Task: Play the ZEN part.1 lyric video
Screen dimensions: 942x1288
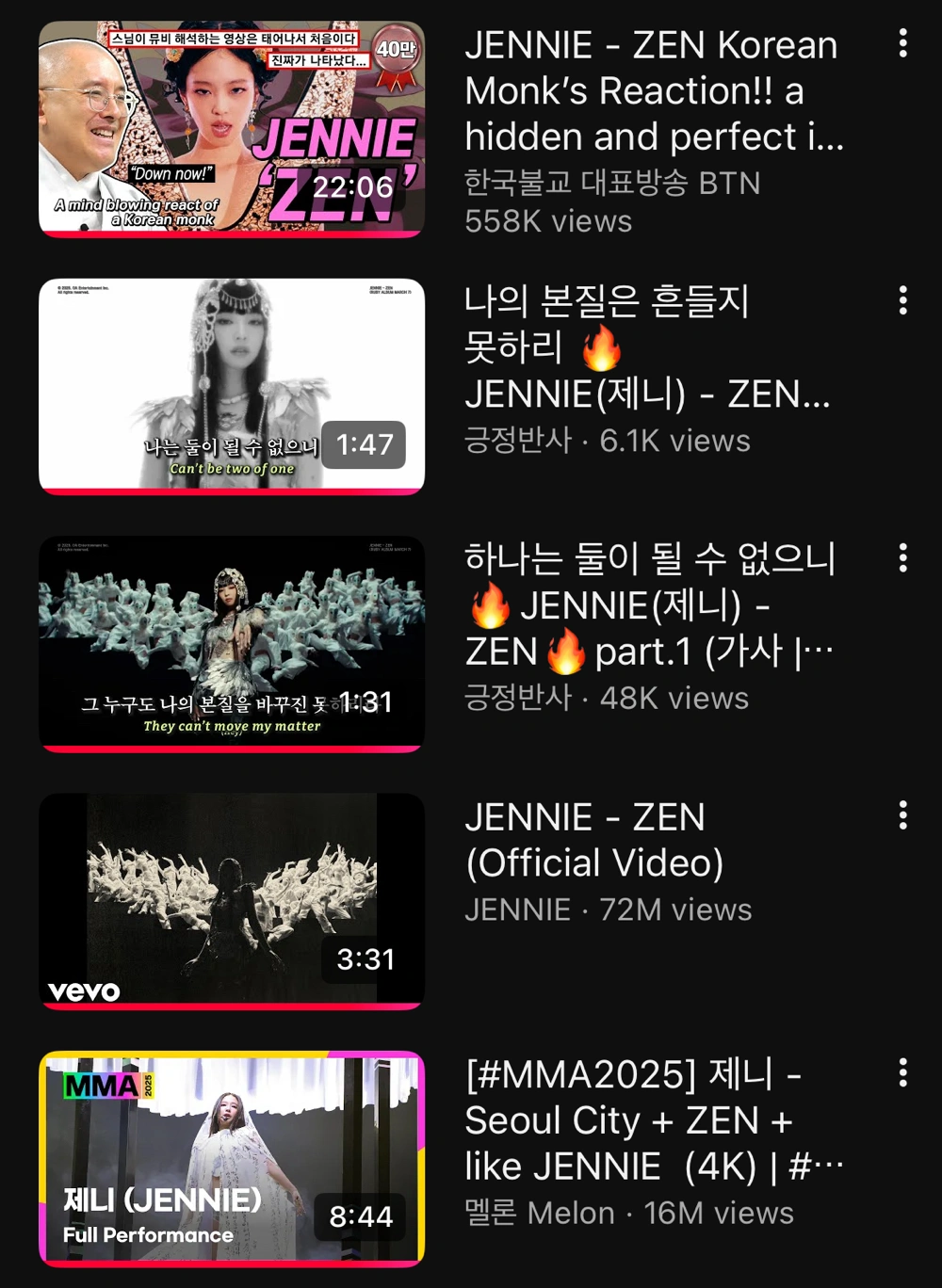Action: pos(231,644)
